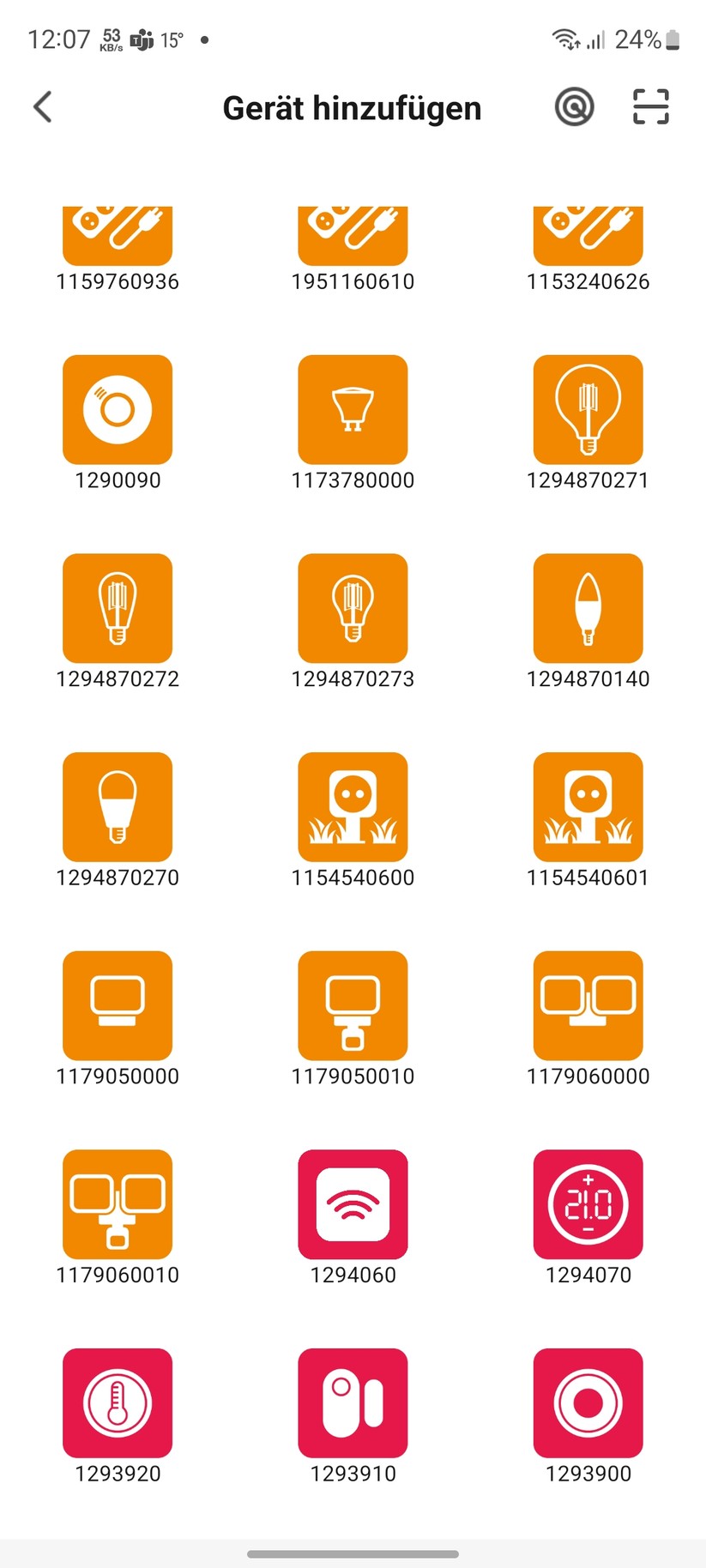Choose garden socket 1154540600
Screen dimensions: 706x1568
click(x=353, y=806)
